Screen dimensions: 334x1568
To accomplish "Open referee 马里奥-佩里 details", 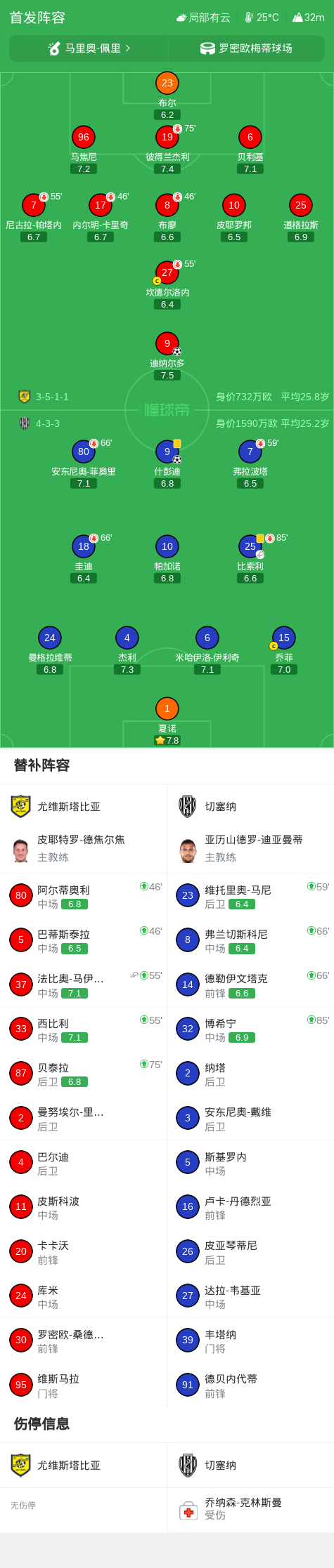I will coord(89,48).
